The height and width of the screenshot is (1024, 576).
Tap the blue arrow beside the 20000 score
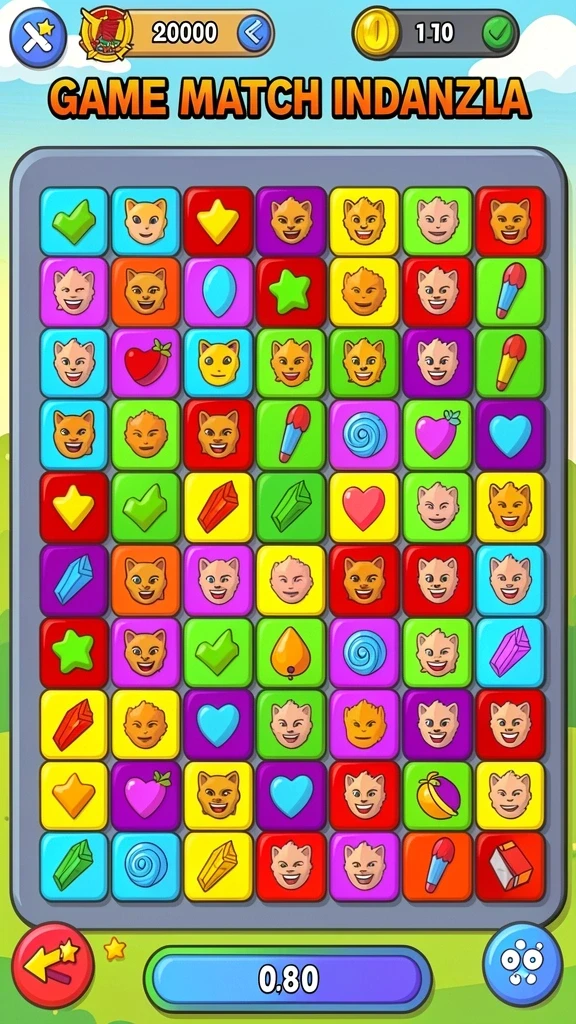[x=254, y=33]
